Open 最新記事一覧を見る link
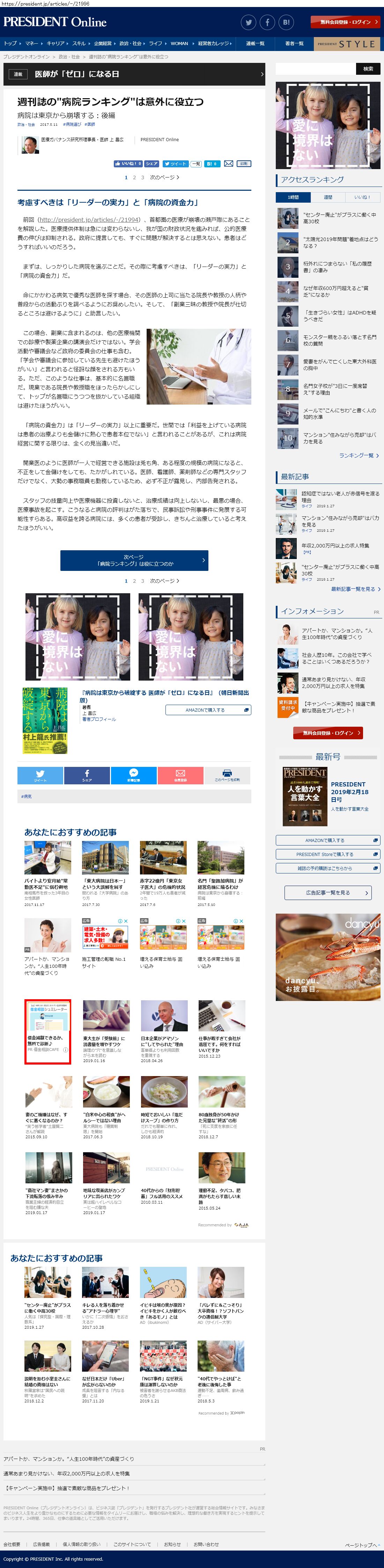 [x=355, y=589]
